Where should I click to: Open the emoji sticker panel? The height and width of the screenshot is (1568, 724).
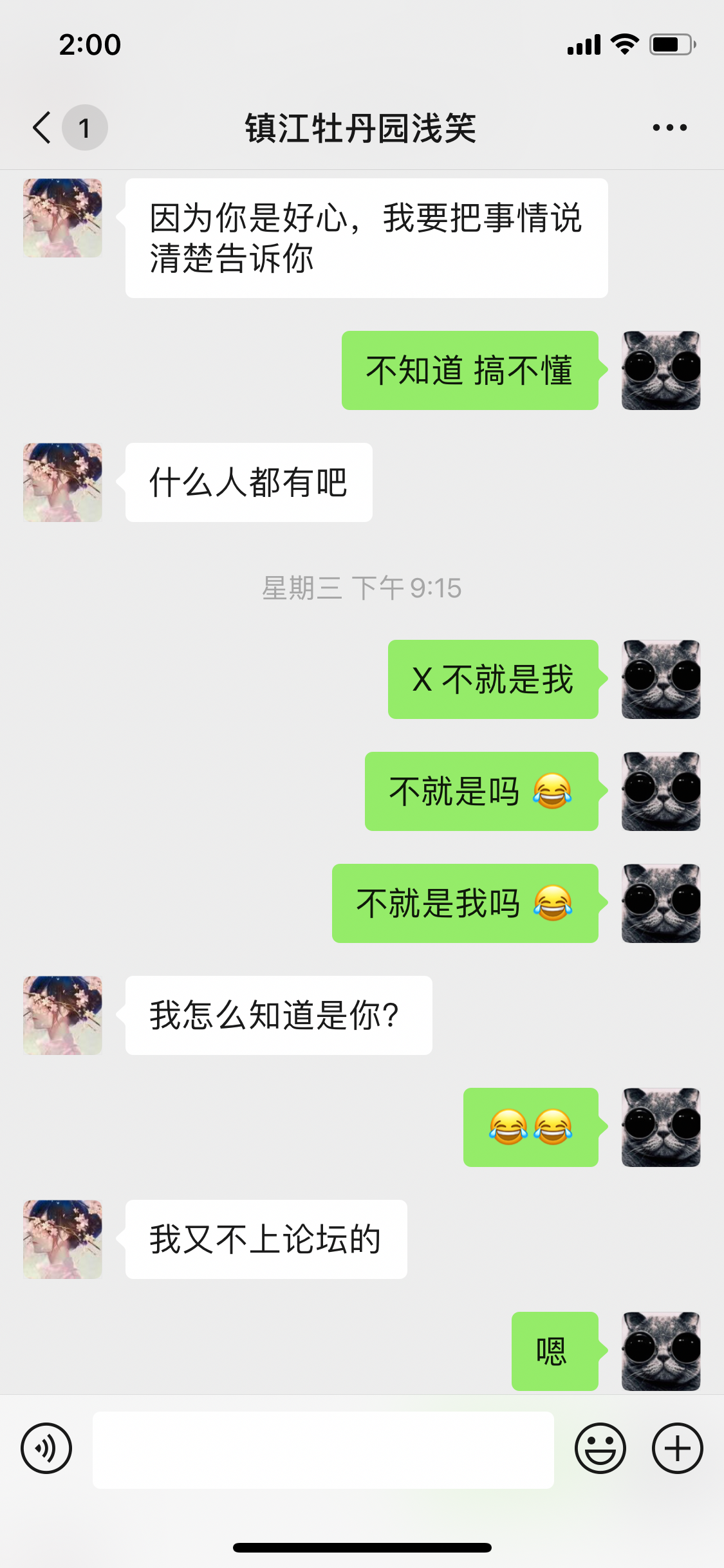[x=600, y=1448]
